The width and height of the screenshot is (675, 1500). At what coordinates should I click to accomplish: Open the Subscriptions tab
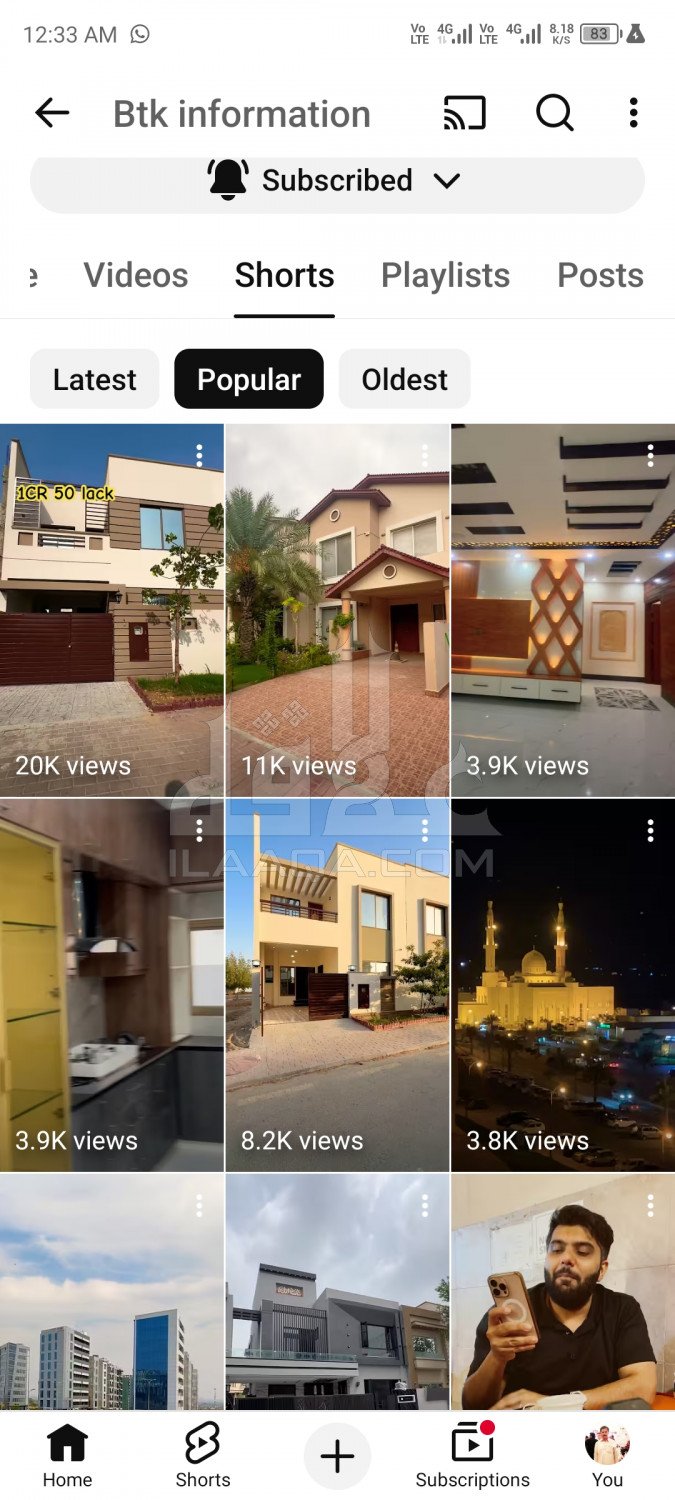tap(472, 1456)
